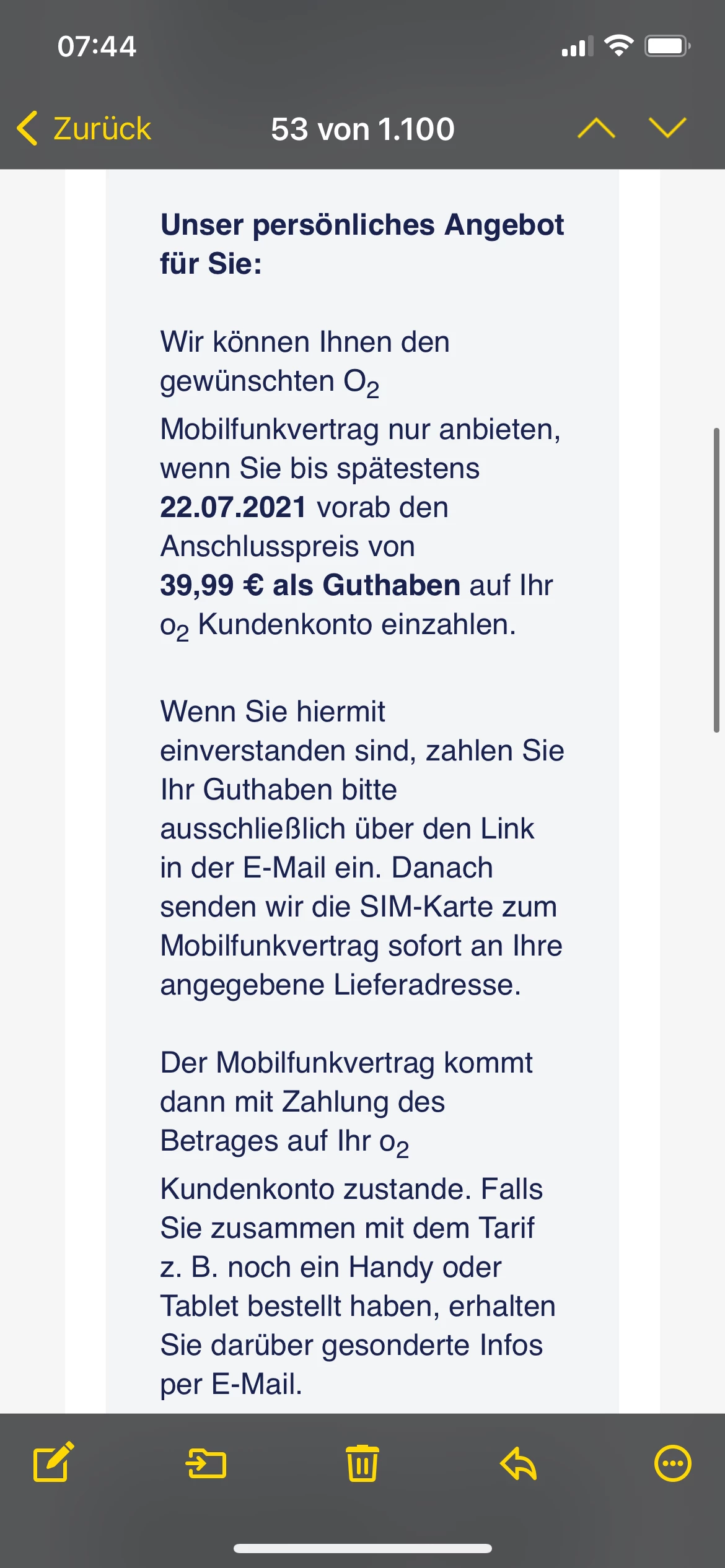The width and height of the screenshot is (725, 1568).
Task: Open the more options menu
Action: (672, 1464)
